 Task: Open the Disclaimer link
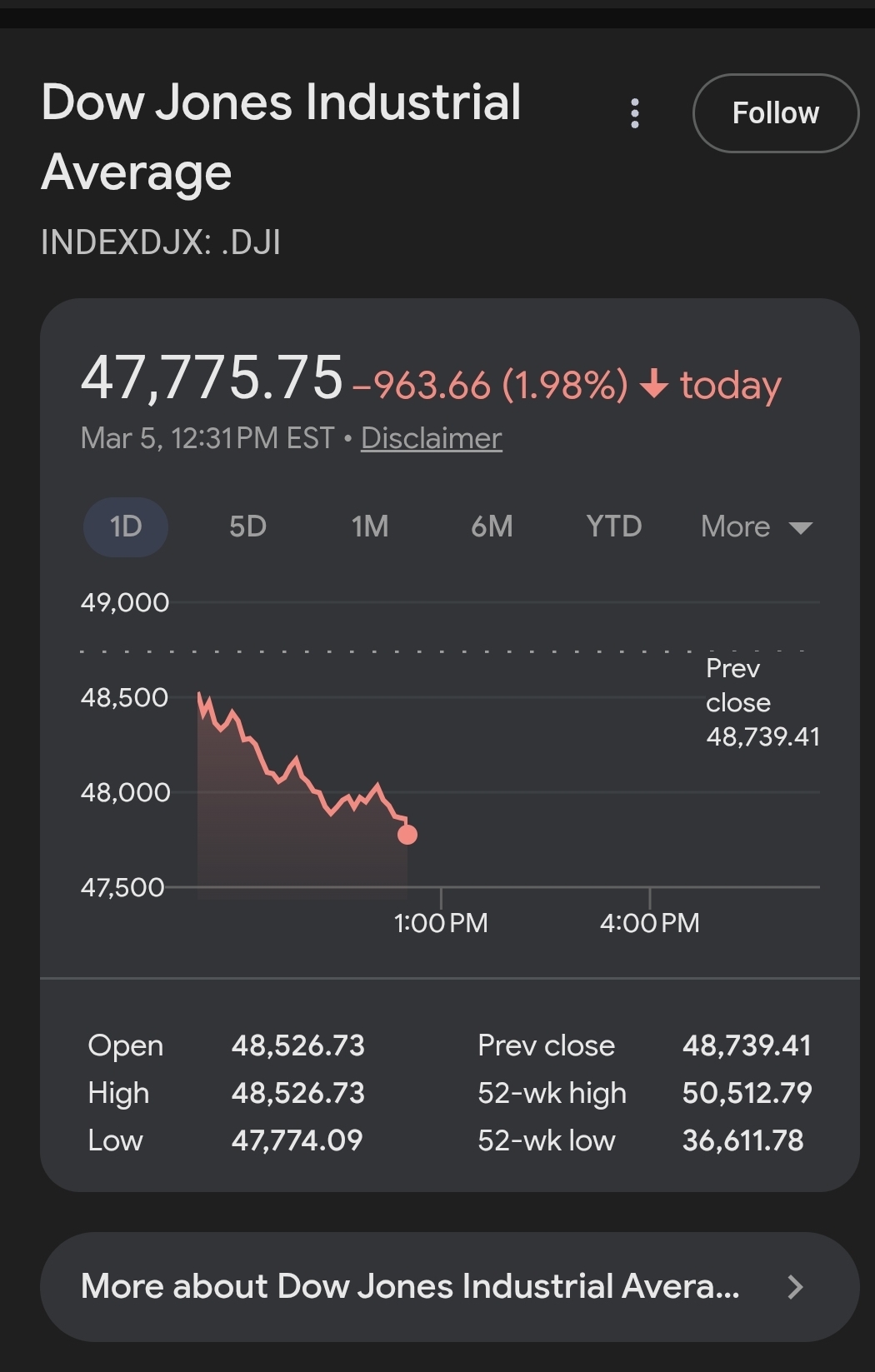point(431,437)
